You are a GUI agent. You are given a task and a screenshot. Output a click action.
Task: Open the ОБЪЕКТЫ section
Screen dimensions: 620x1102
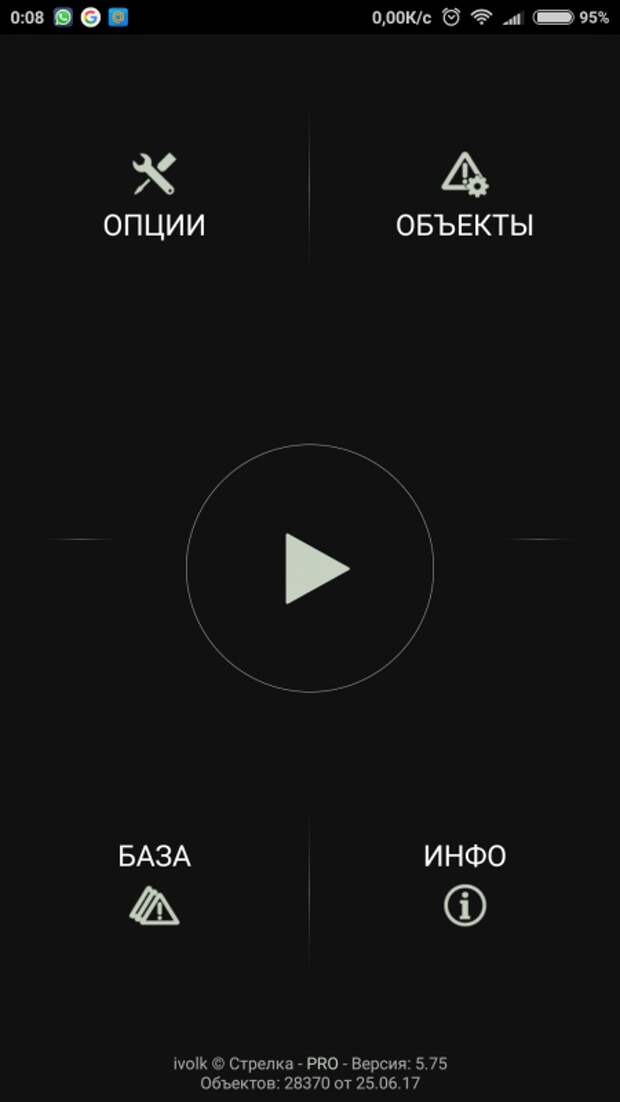[464, 195]
